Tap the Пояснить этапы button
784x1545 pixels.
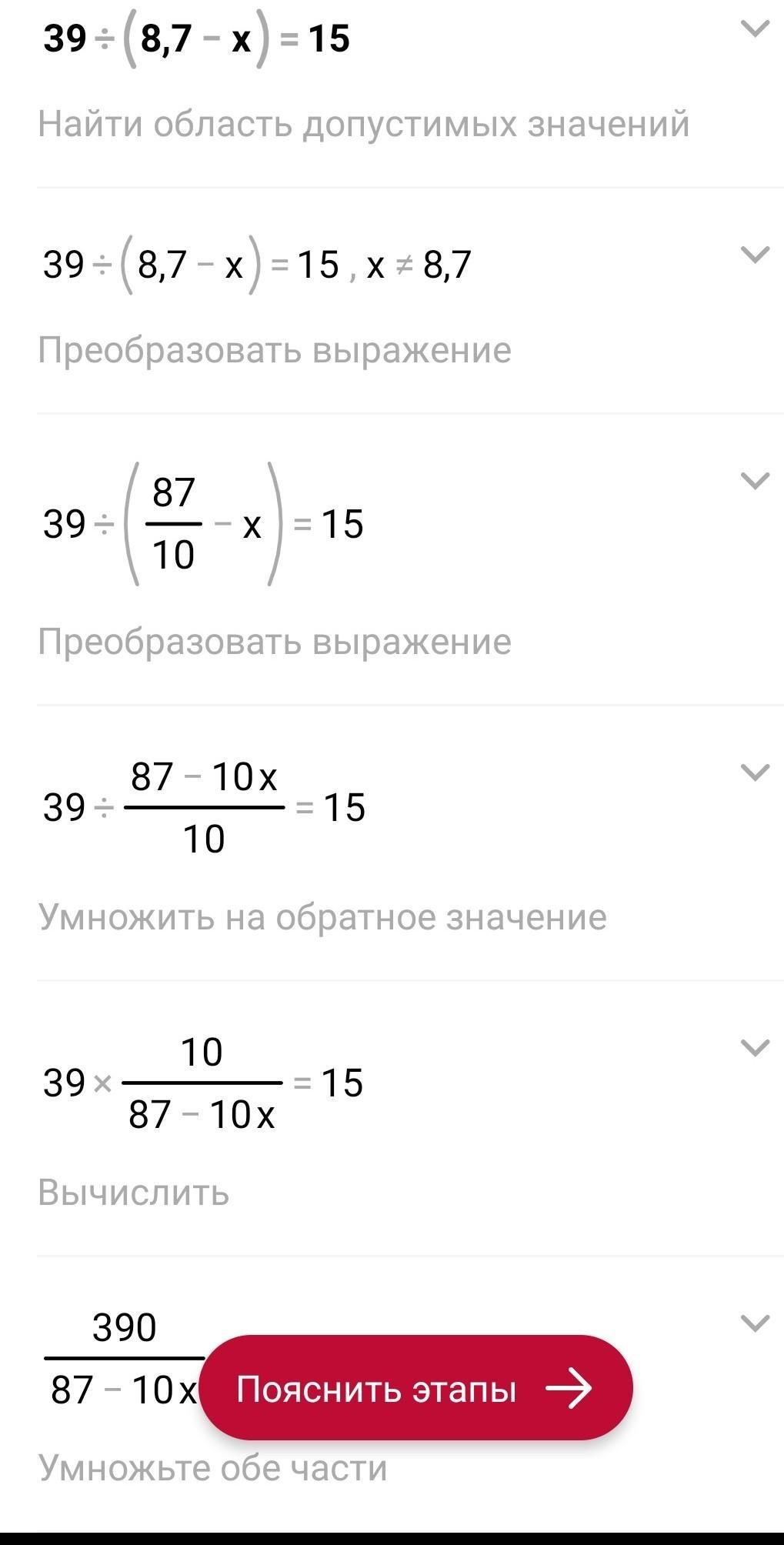click(415, 1387)
